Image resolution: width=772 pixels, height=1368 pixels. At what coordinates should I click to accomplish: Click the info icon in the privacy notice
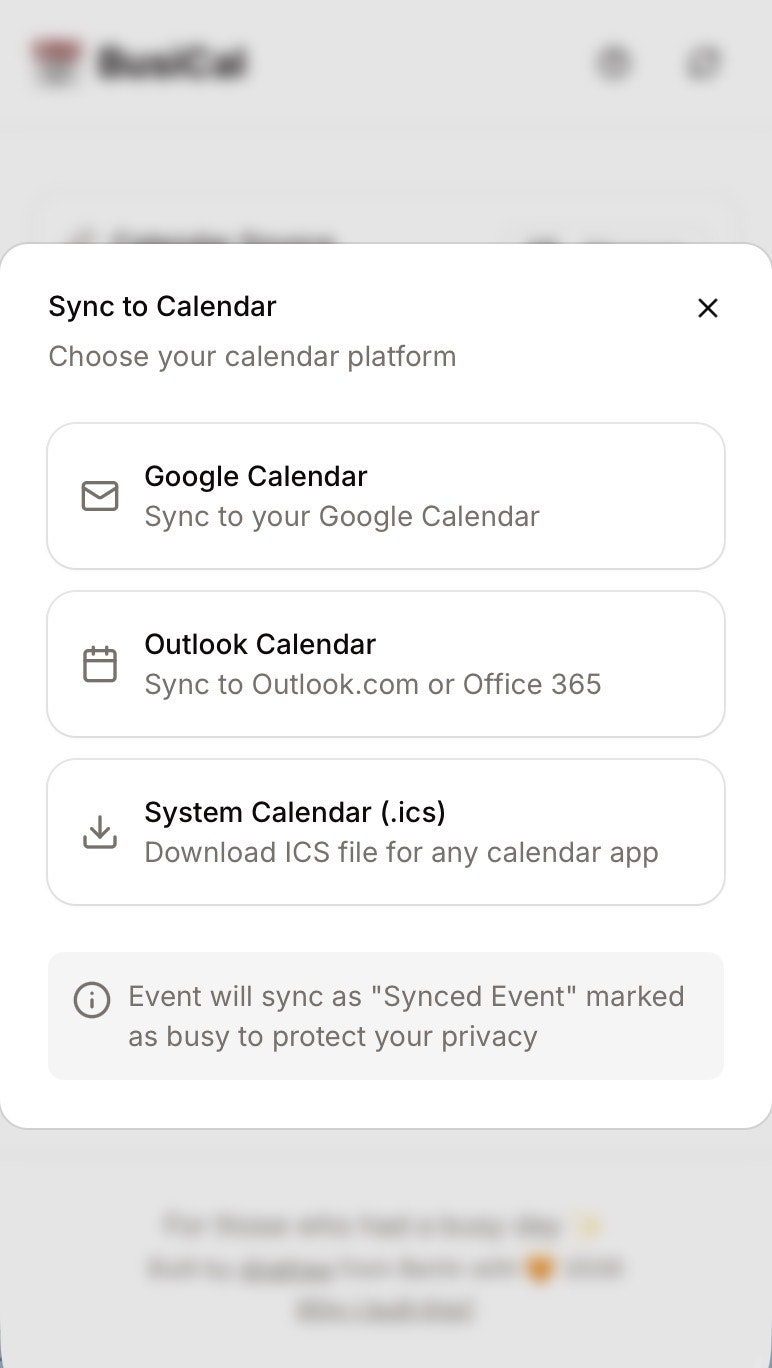click(x=92, y=1000)
